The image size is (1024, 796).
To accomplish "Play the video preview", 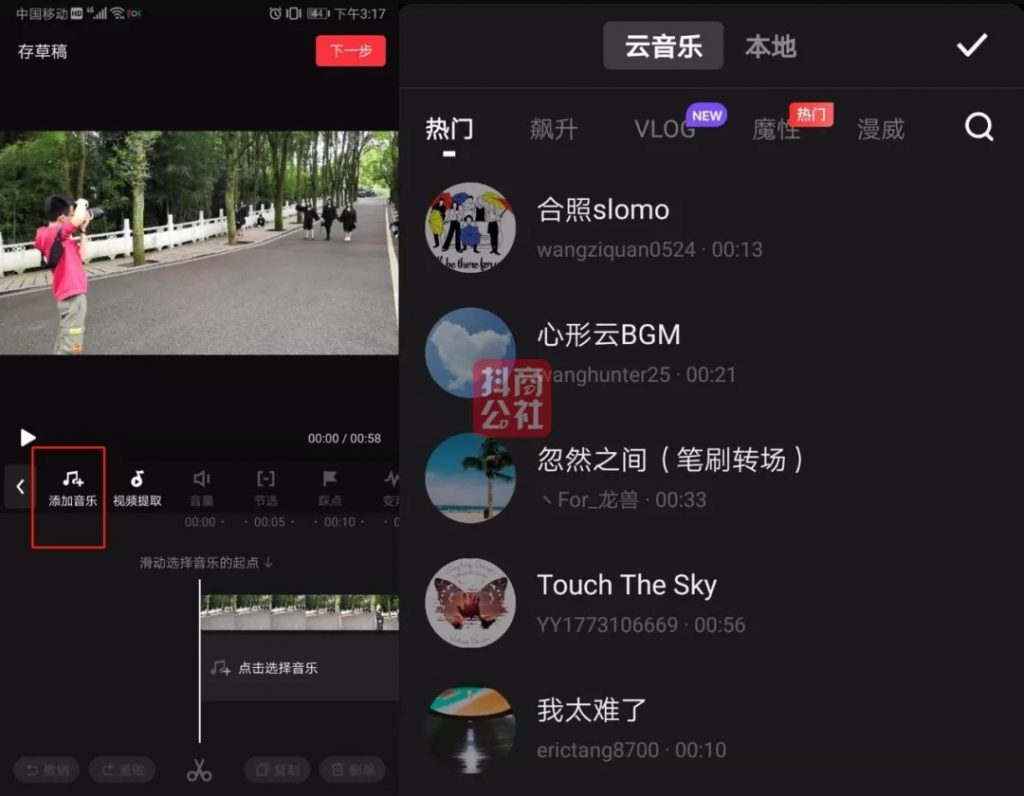I will tap(28, 437).
